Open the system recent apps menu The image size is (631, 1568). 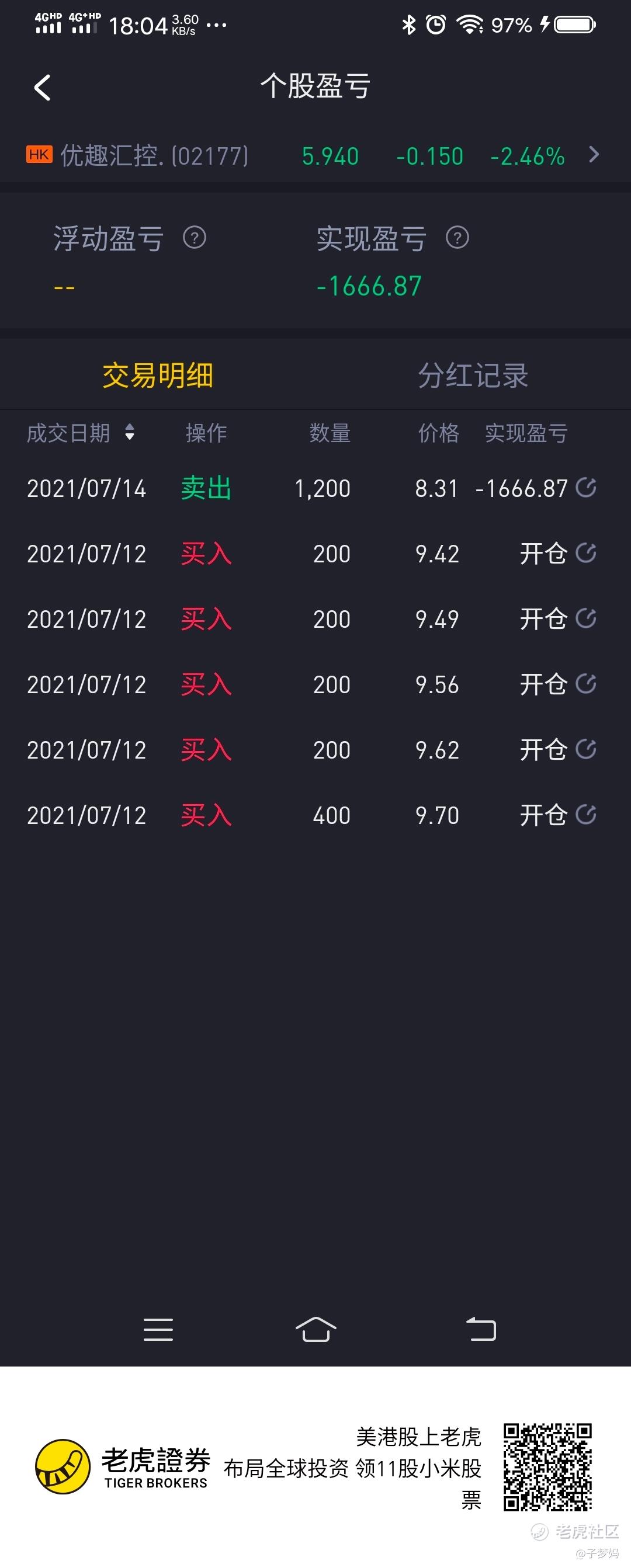click(158, 1329)
